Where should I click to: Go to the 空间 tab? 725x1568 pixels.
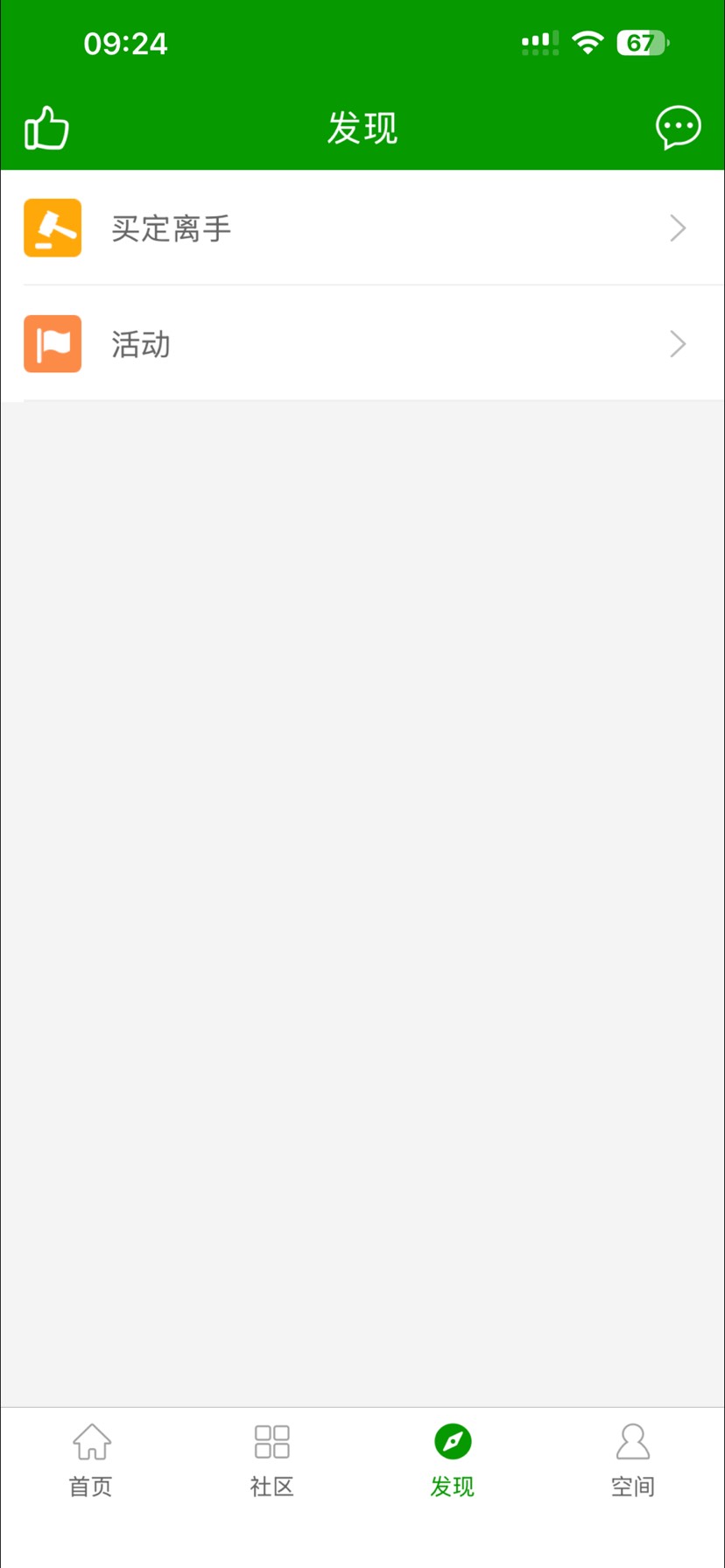(633, 1460)
